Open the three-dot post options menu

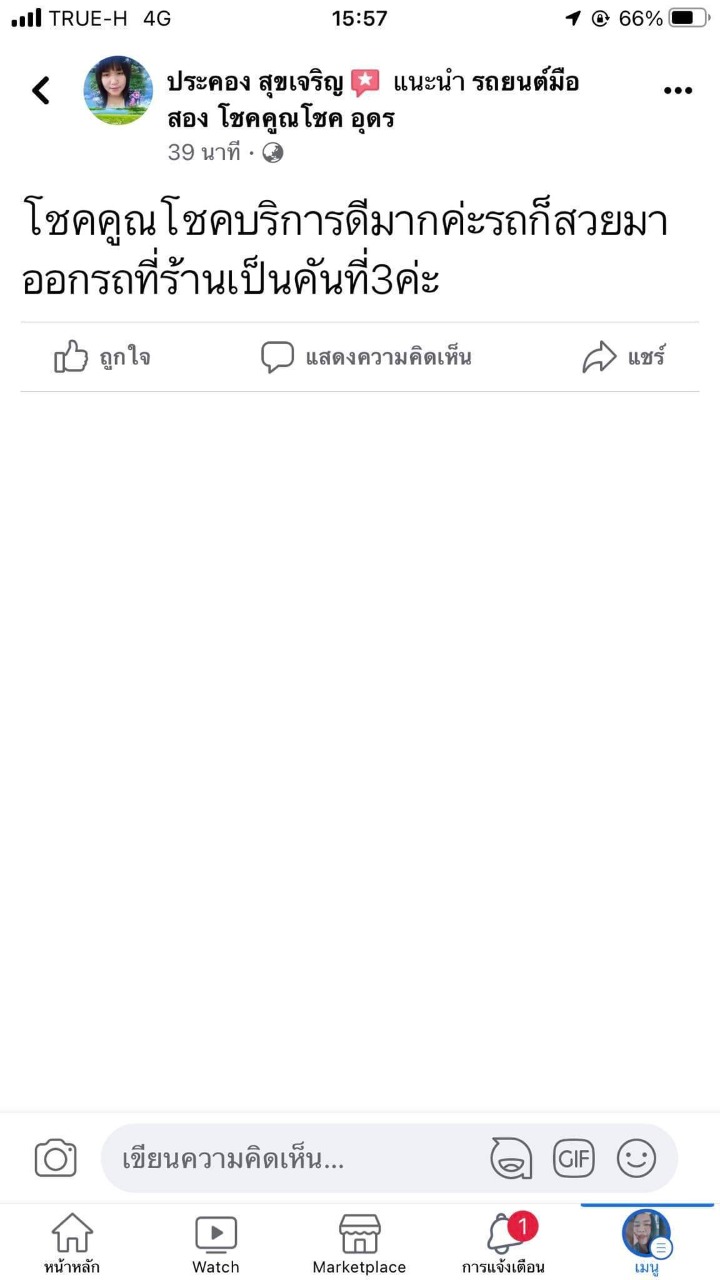(677, 90)
